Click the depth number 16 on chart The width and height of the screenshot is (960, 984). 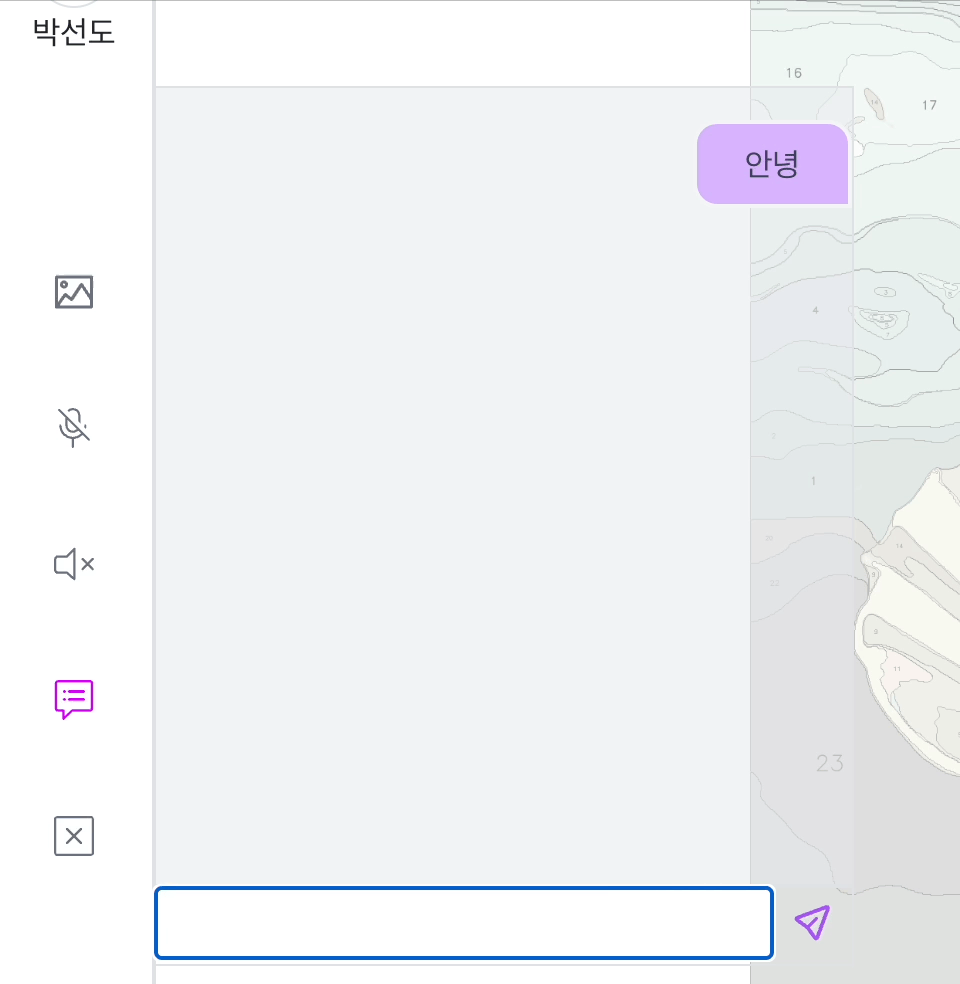click(794, 72)
